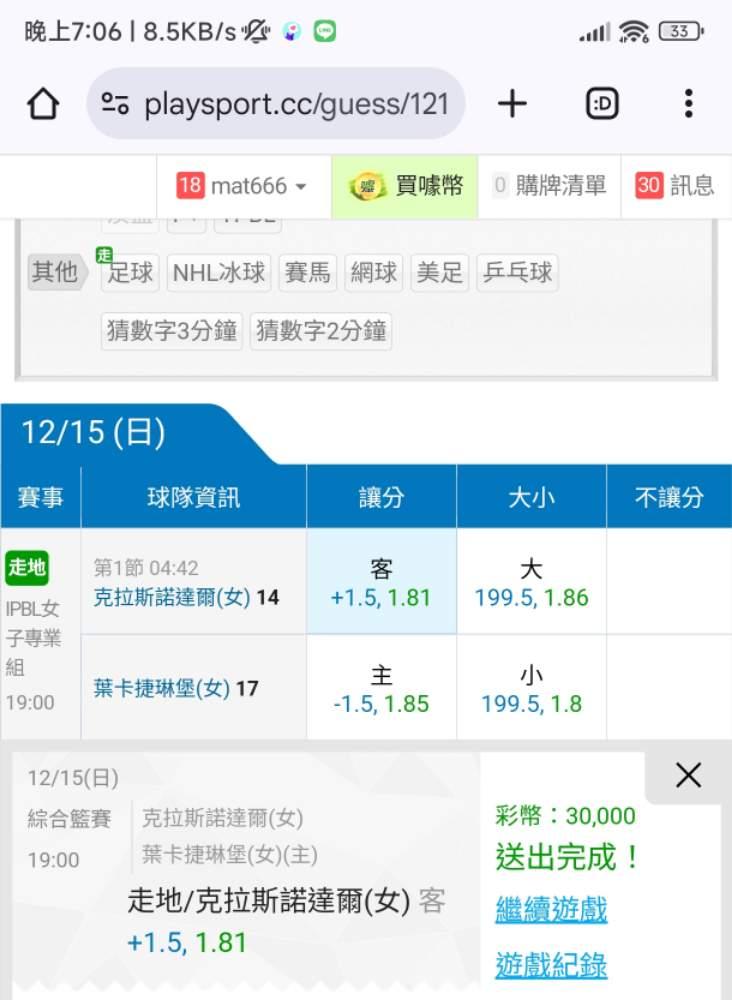Open the tab switcher
732x1000 pixels.
pos(602,104)
